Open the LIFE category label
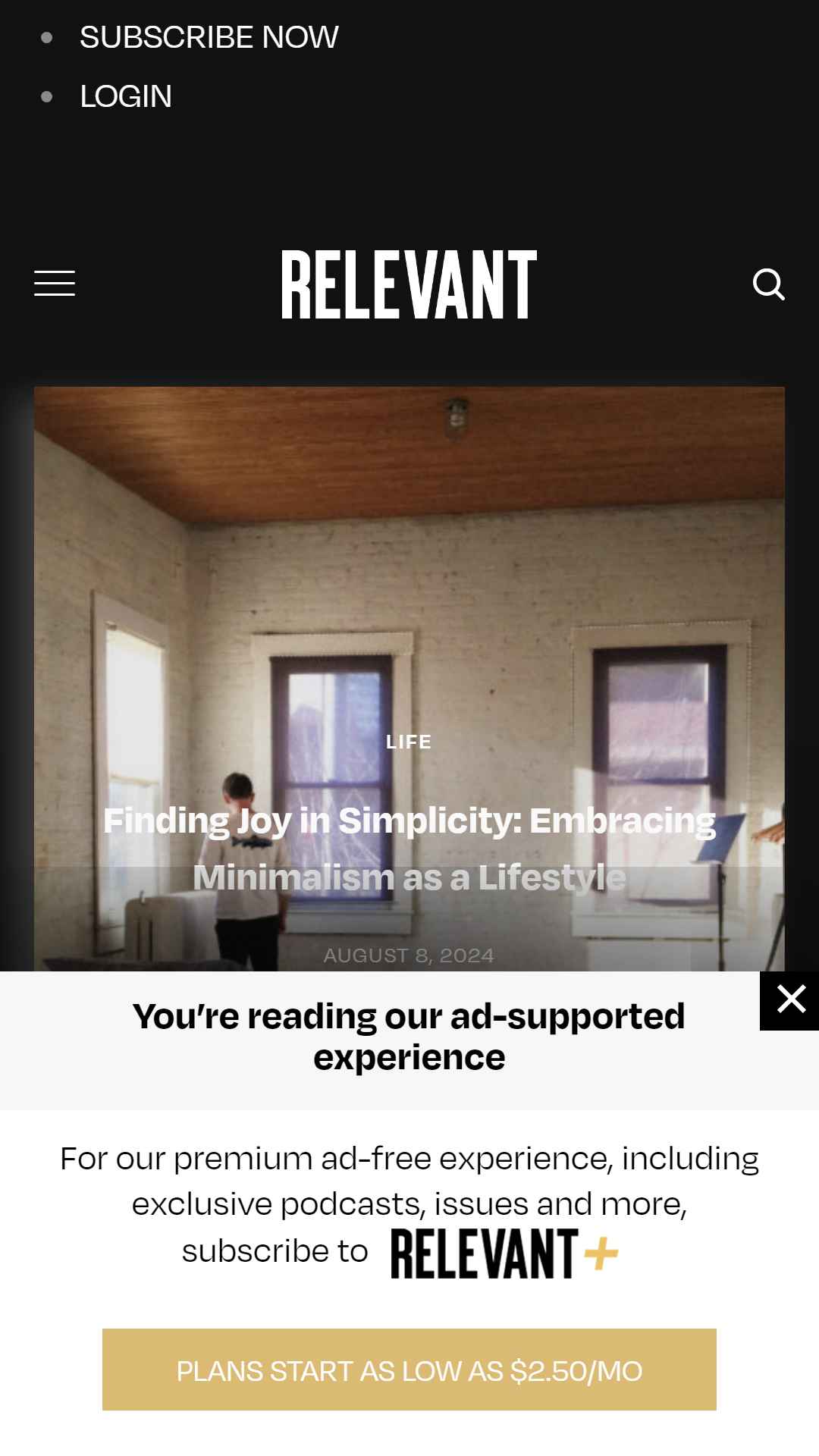Viewport: 819px width, 1456px height. click(x=409, y=742)
